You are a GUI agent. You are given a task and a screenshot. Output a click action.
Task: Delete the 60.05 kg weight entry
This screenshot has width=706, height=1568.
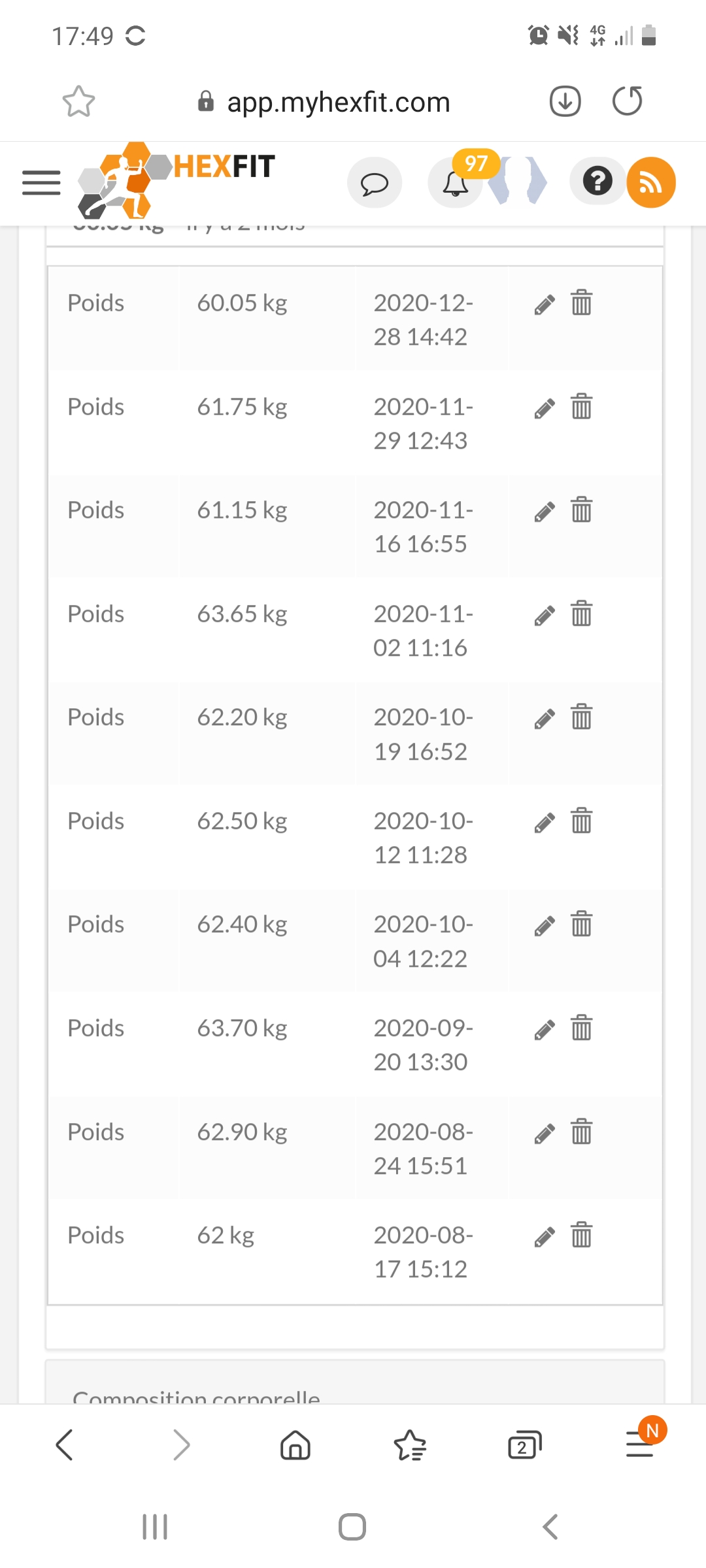point(581,303)
